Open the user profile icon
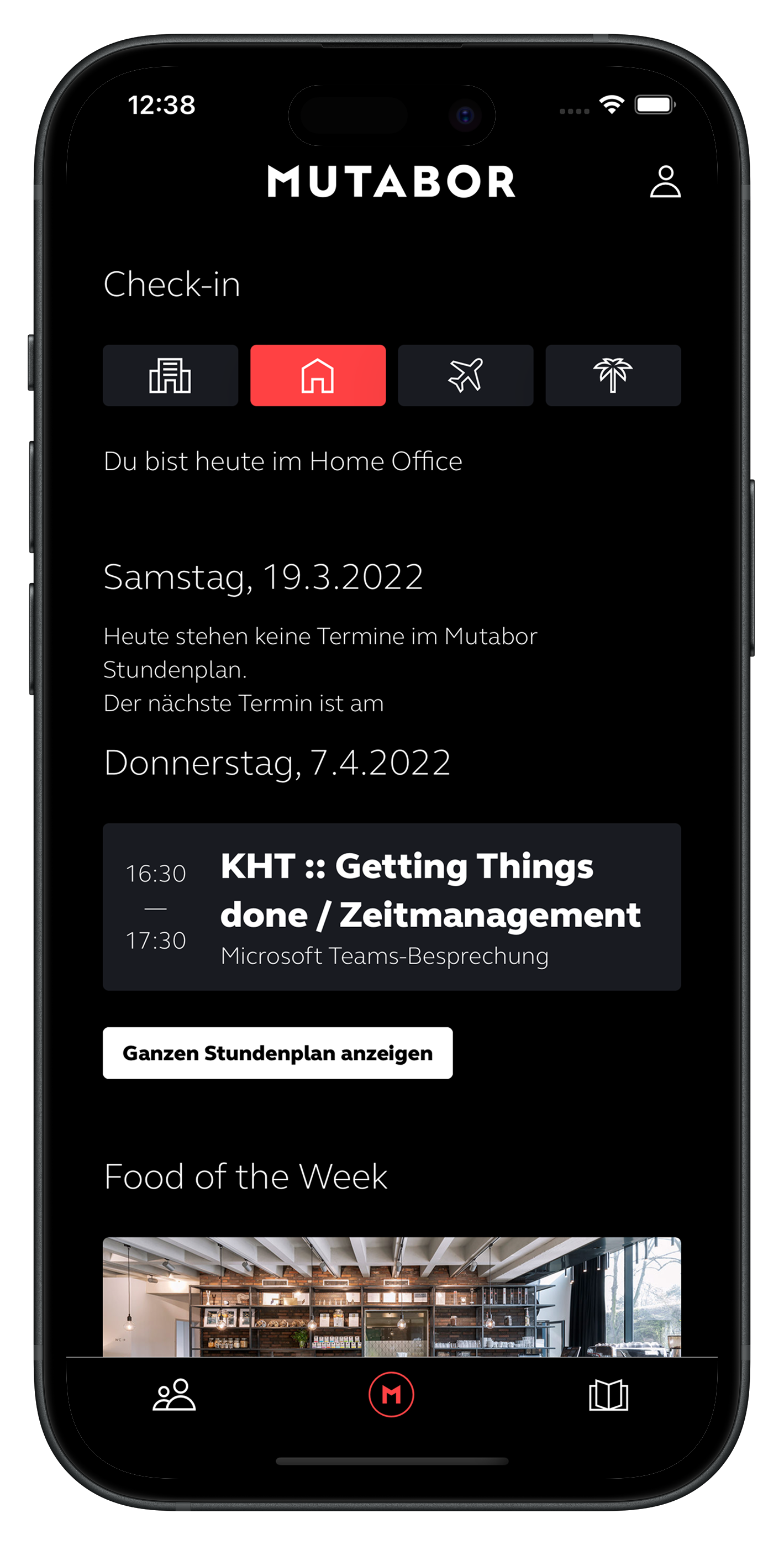784x1545 pixels. pyautogui.click(x=665, y=182)
